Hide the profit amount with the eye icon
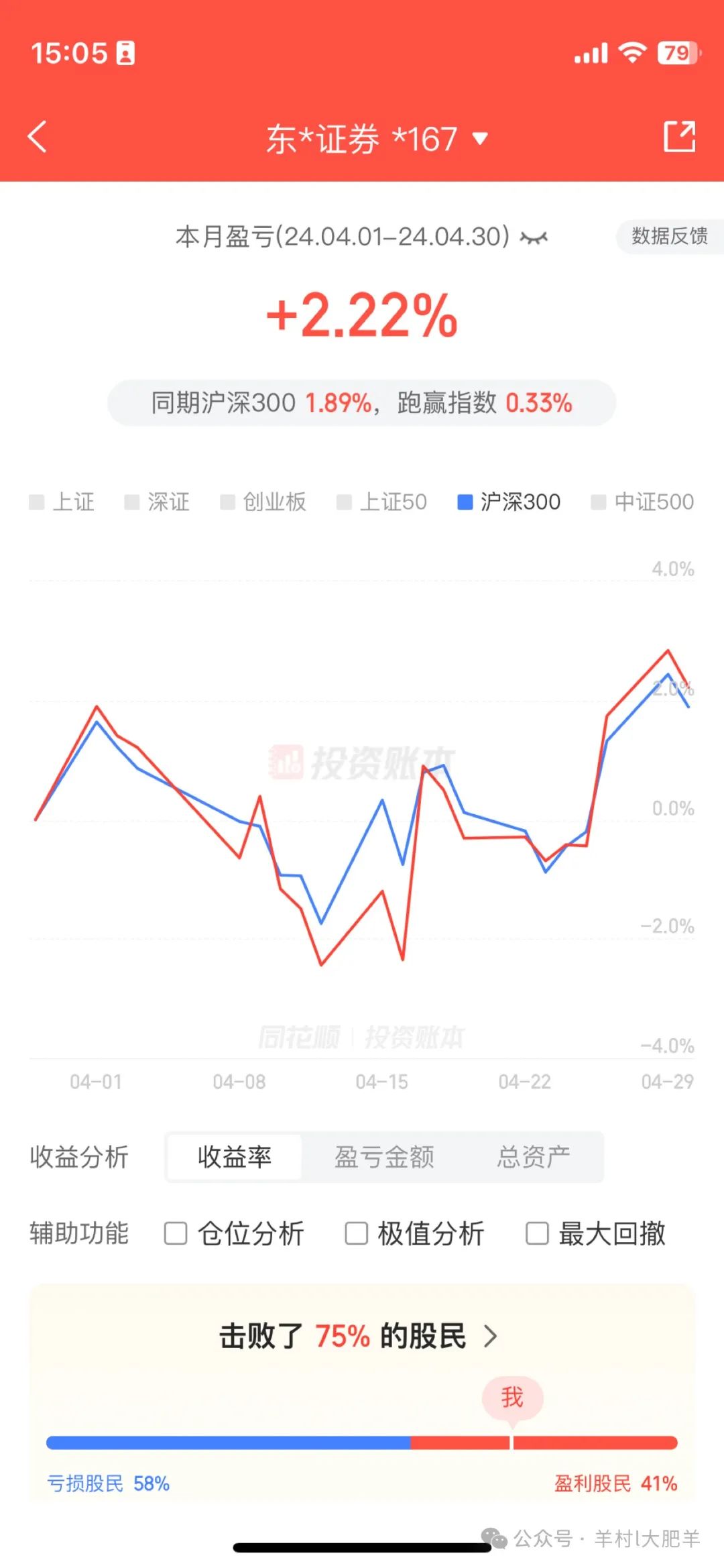Viewport: 724px width, 1568px height. coord(534,237)
